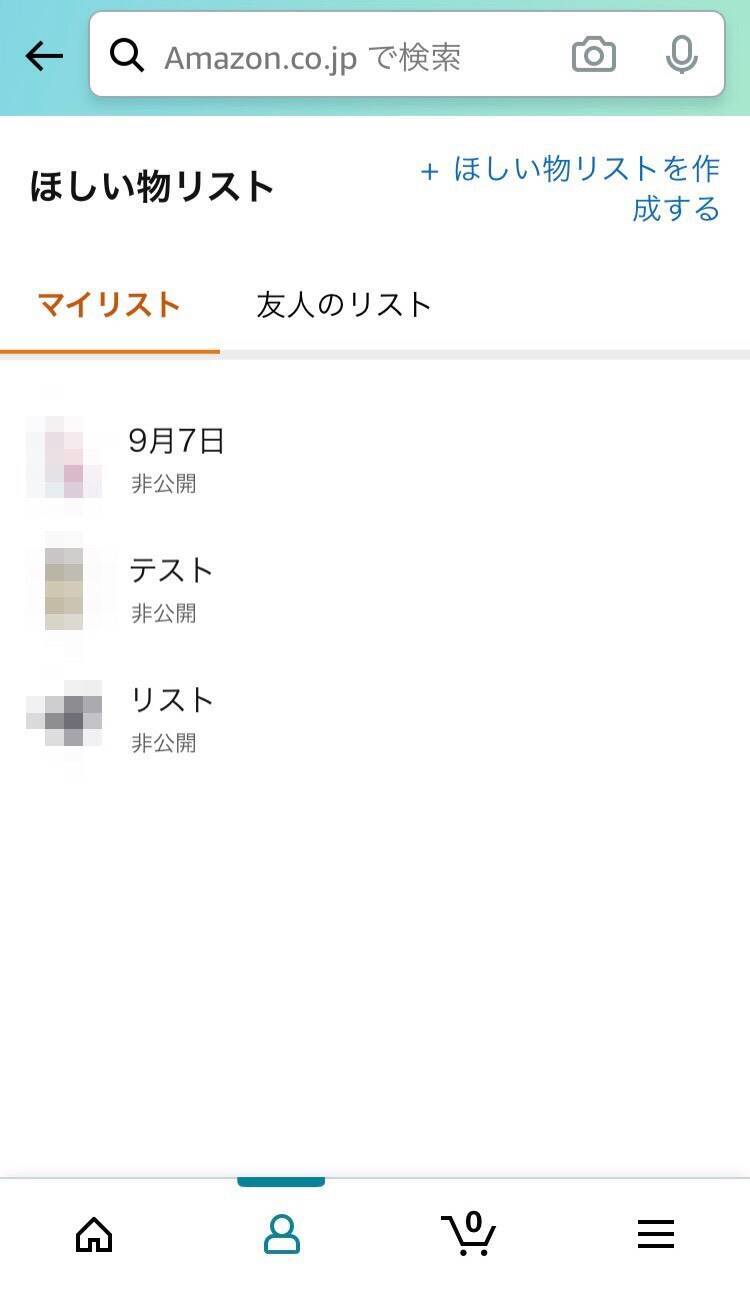Image resolution: width=750 pixels, height=1289 pixels.
Task: View the shopping cart
Action: coord(468,1235)
